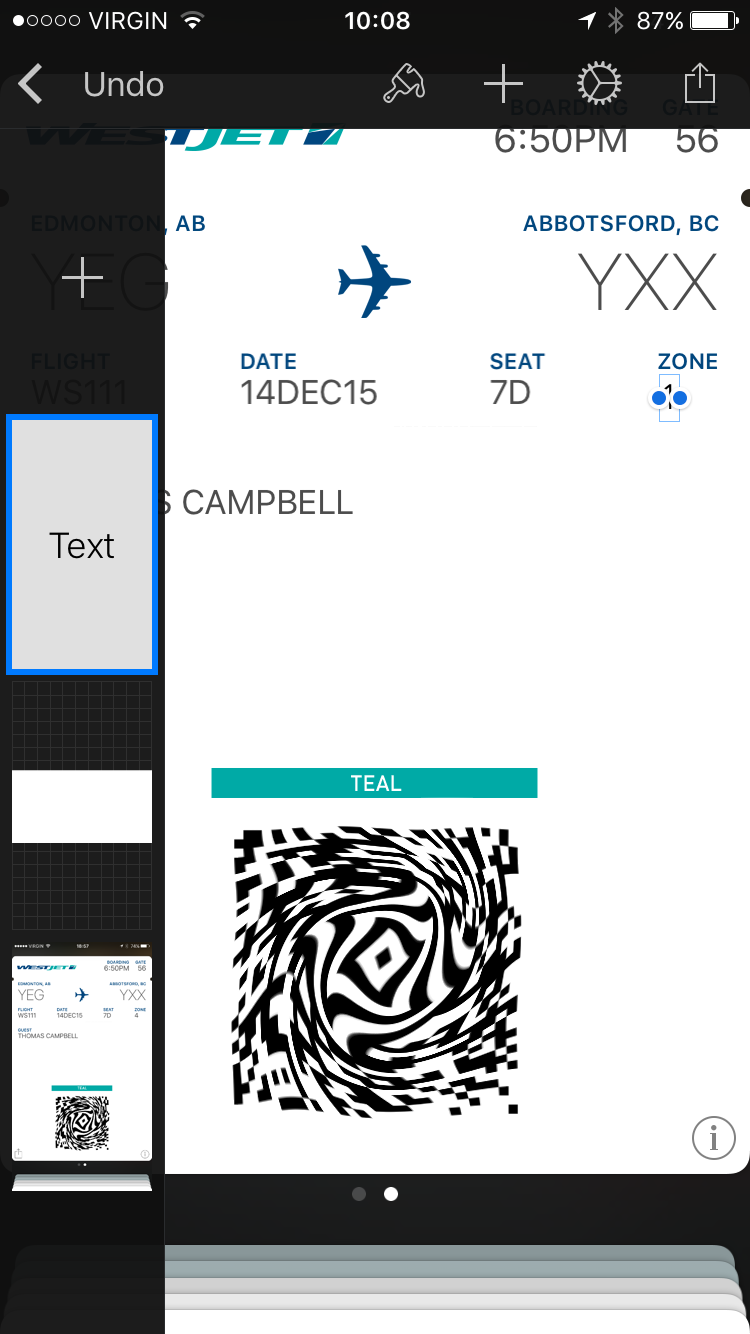Open the paint brush style tool
The image size is (750, 1334).
(404, 84)
